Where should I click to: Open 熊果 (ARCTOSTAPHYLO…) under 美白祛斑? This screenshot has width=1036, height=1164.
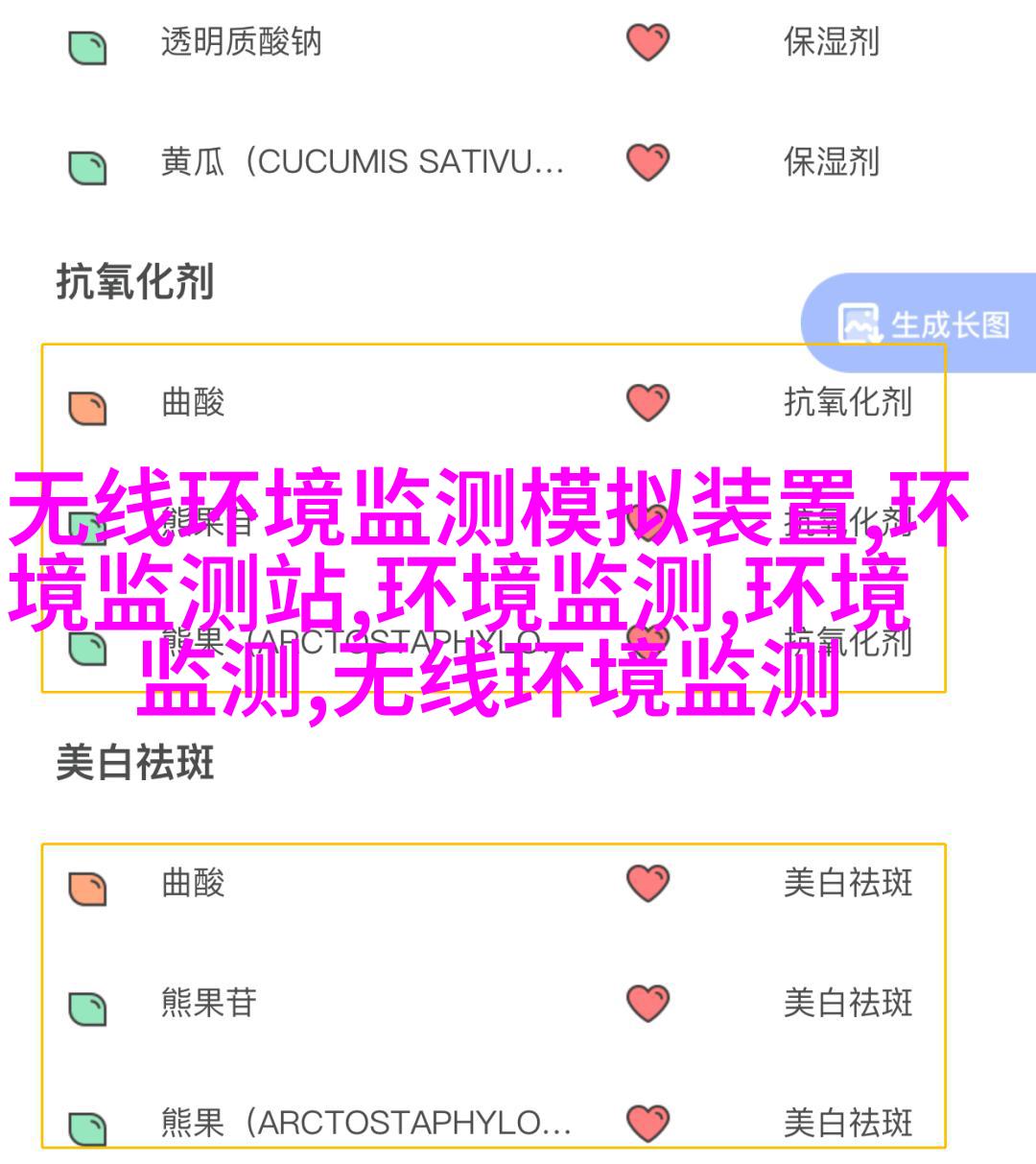[x=365, y=1122]
